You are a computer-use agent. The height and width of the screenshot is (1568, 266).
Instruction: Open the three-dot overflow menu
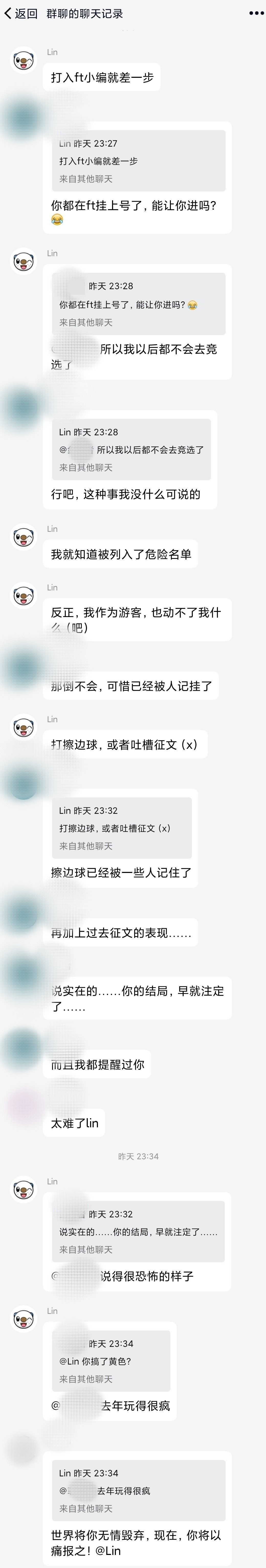pyautogui.click(x=256, y=13)
